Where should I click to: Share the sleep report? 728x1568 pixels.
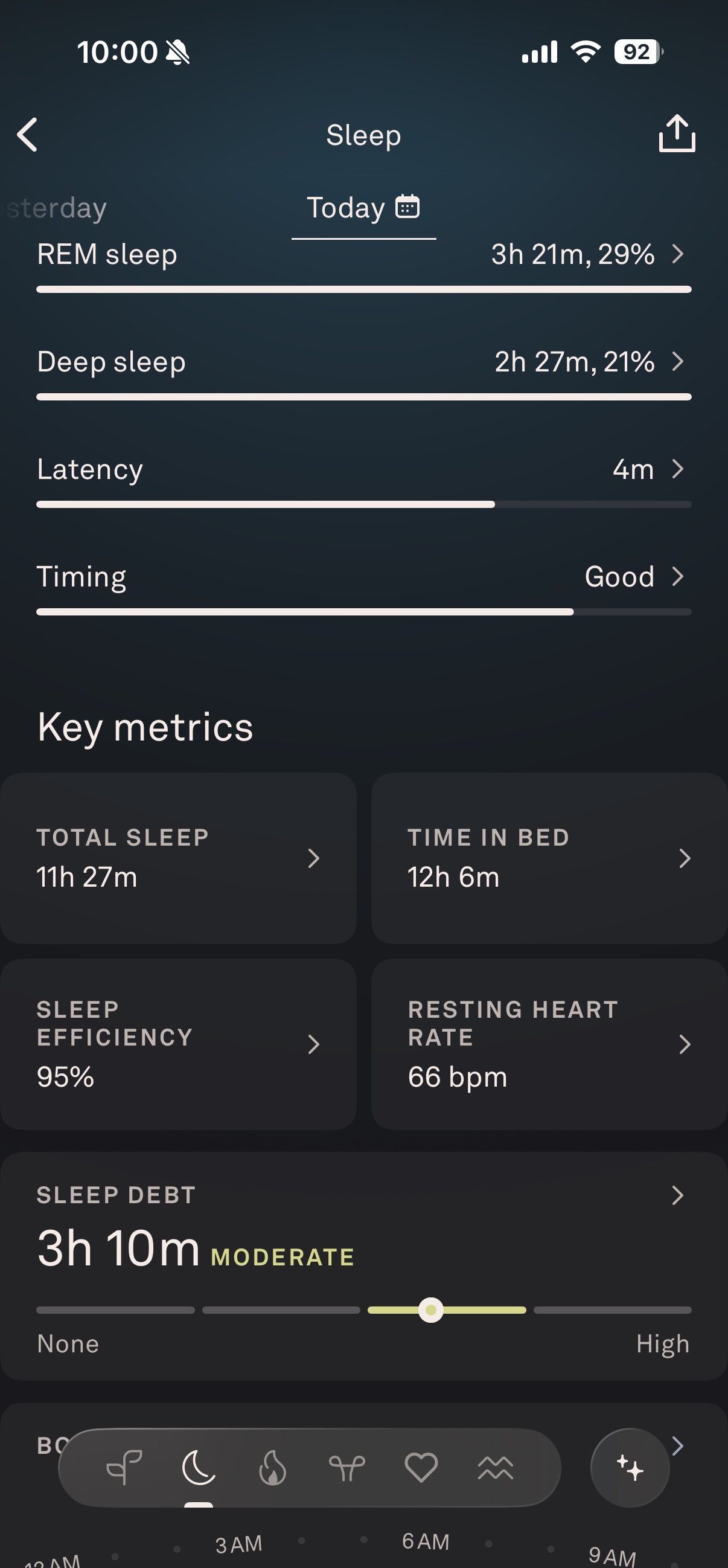(x=677, y=133)
